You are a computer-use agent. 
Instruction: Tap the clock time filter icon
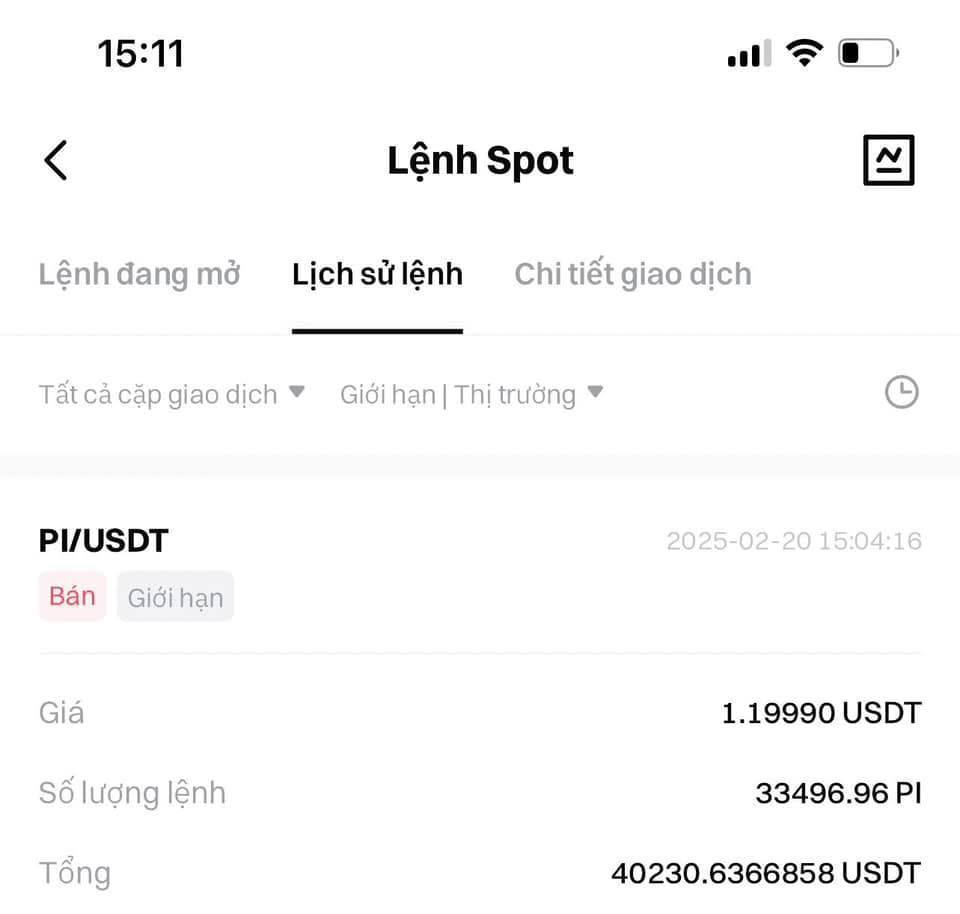coord(901,392)
